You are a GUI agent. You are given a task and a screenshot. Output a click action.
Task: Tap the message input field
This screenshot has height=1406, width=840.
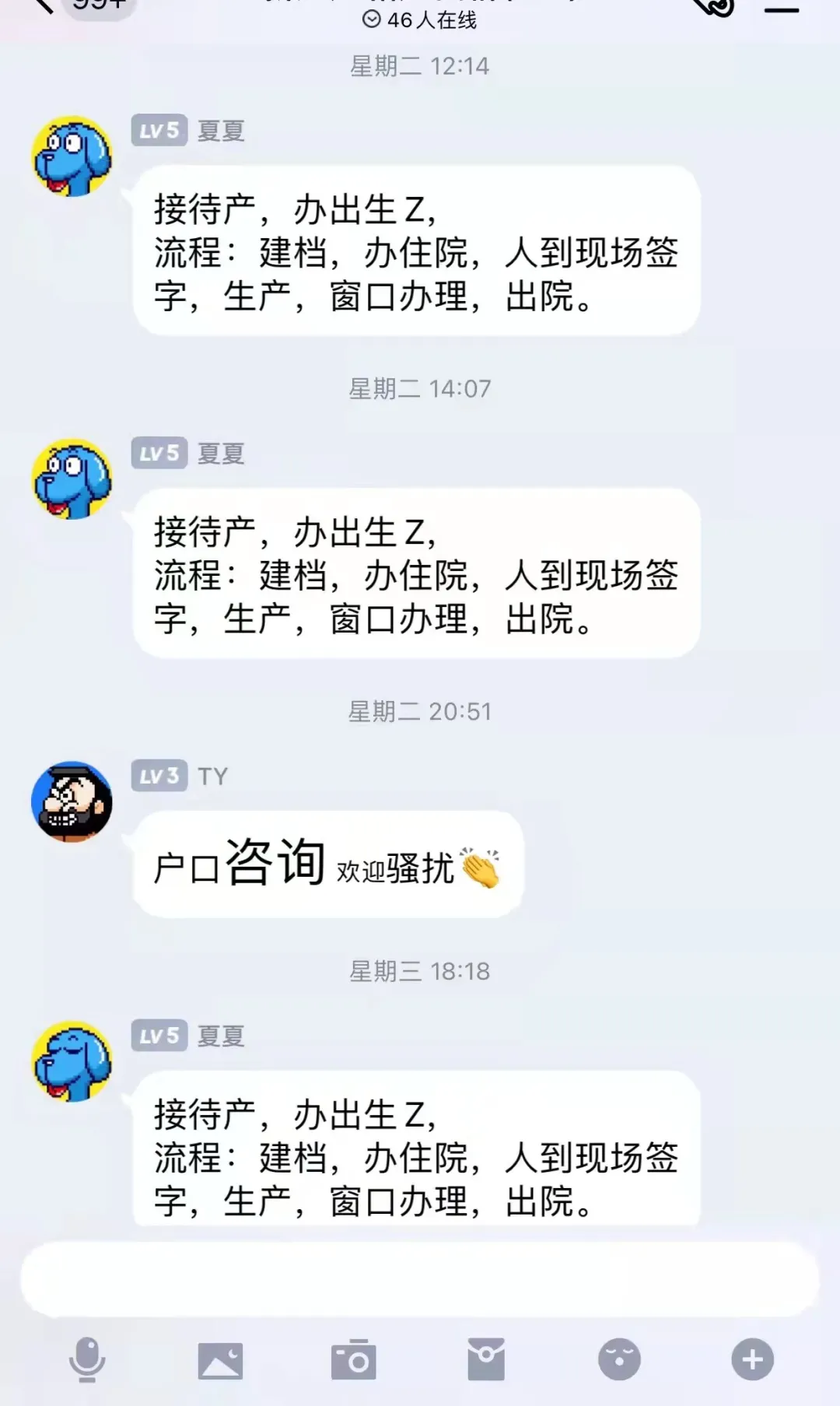coord(420,1278)
